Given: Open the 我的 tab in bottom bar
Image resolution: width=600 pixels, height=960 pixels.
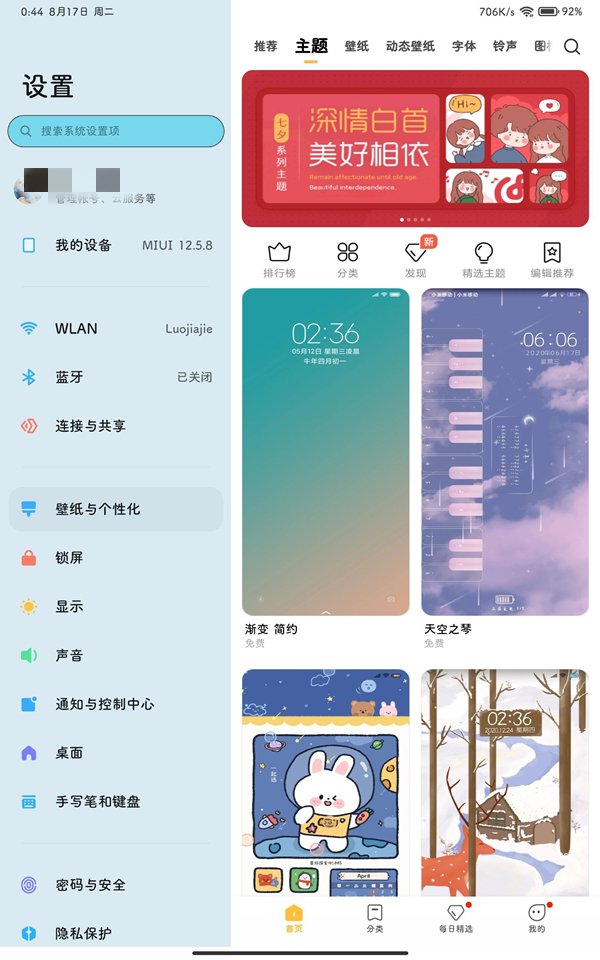Looking at the screenshot, I should click(537, 918).
